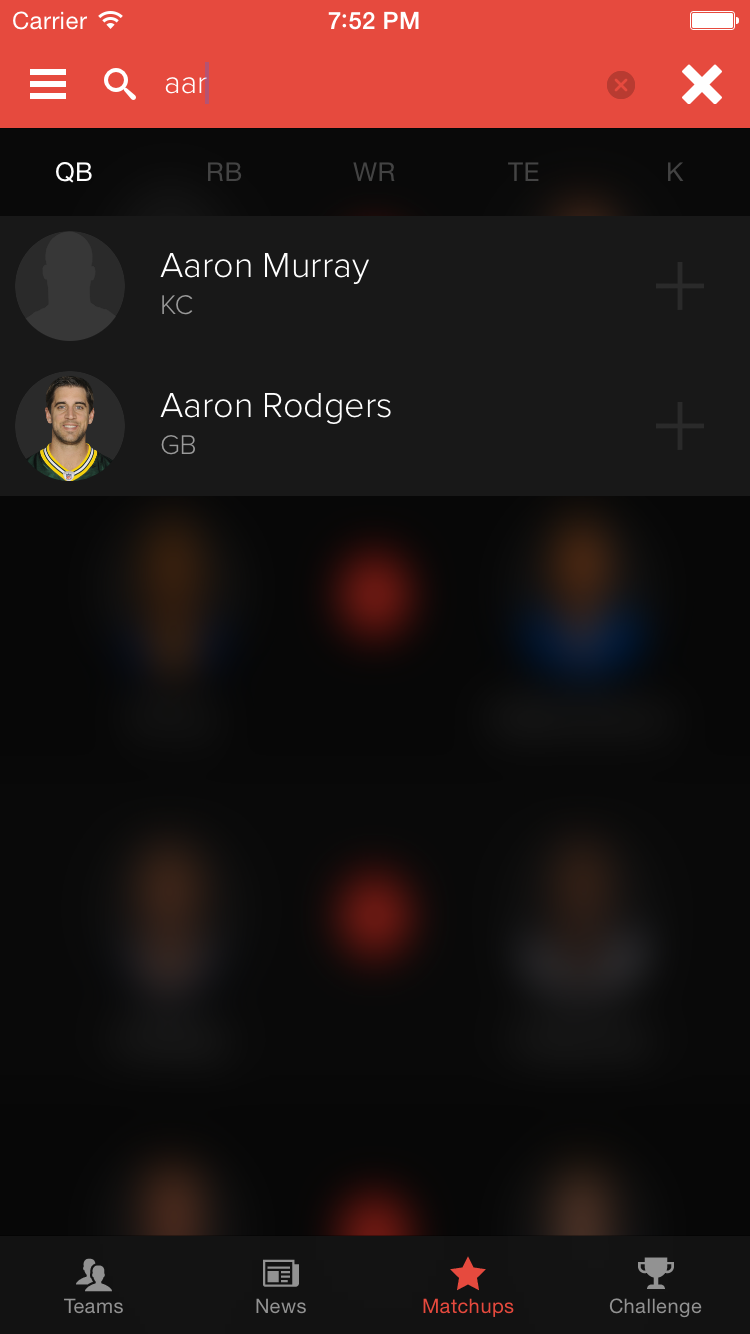Close the player search
750x1334 pixels.
(702, 85)
